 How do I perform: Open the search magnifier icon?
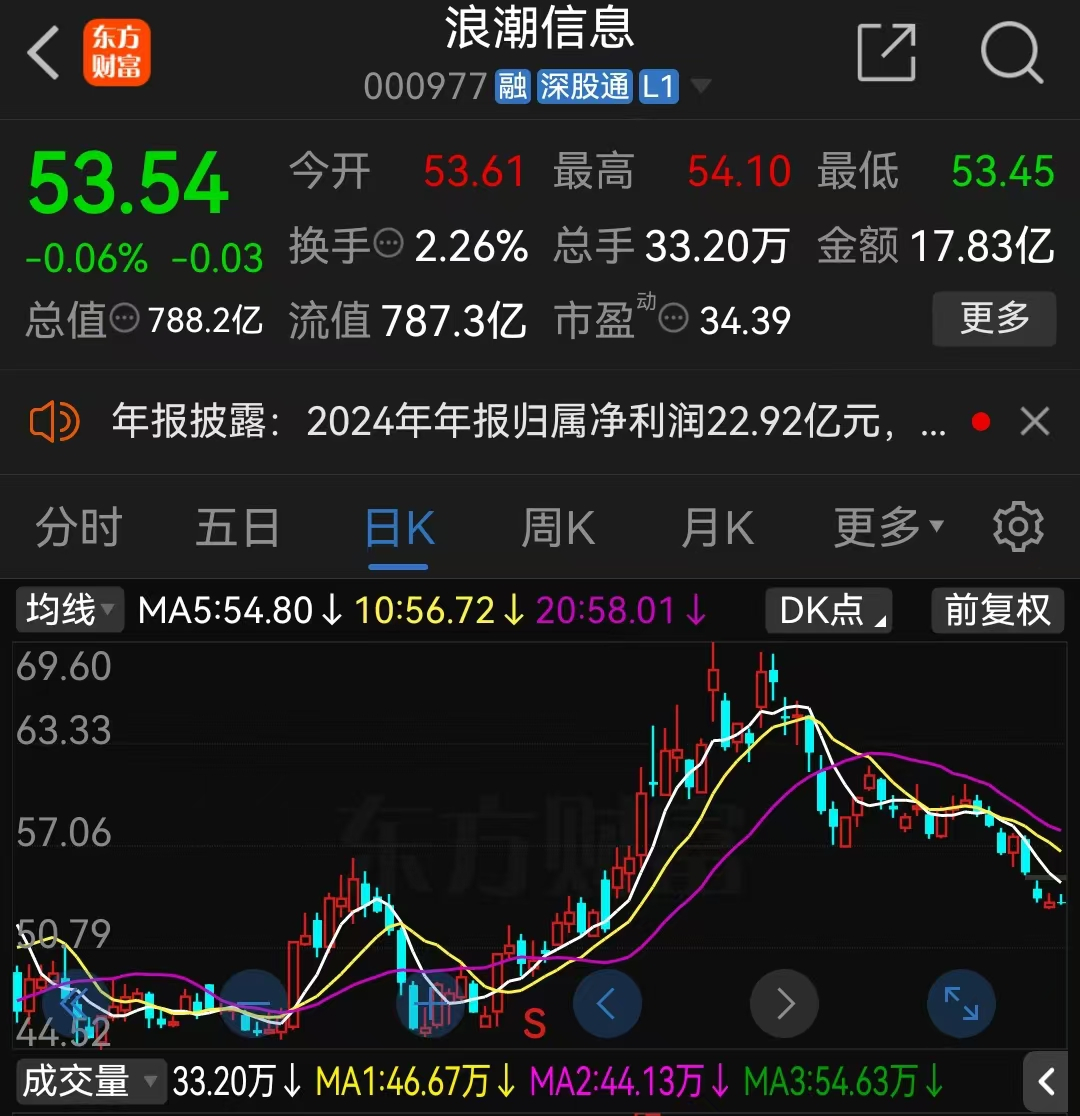click(1012, 52)
